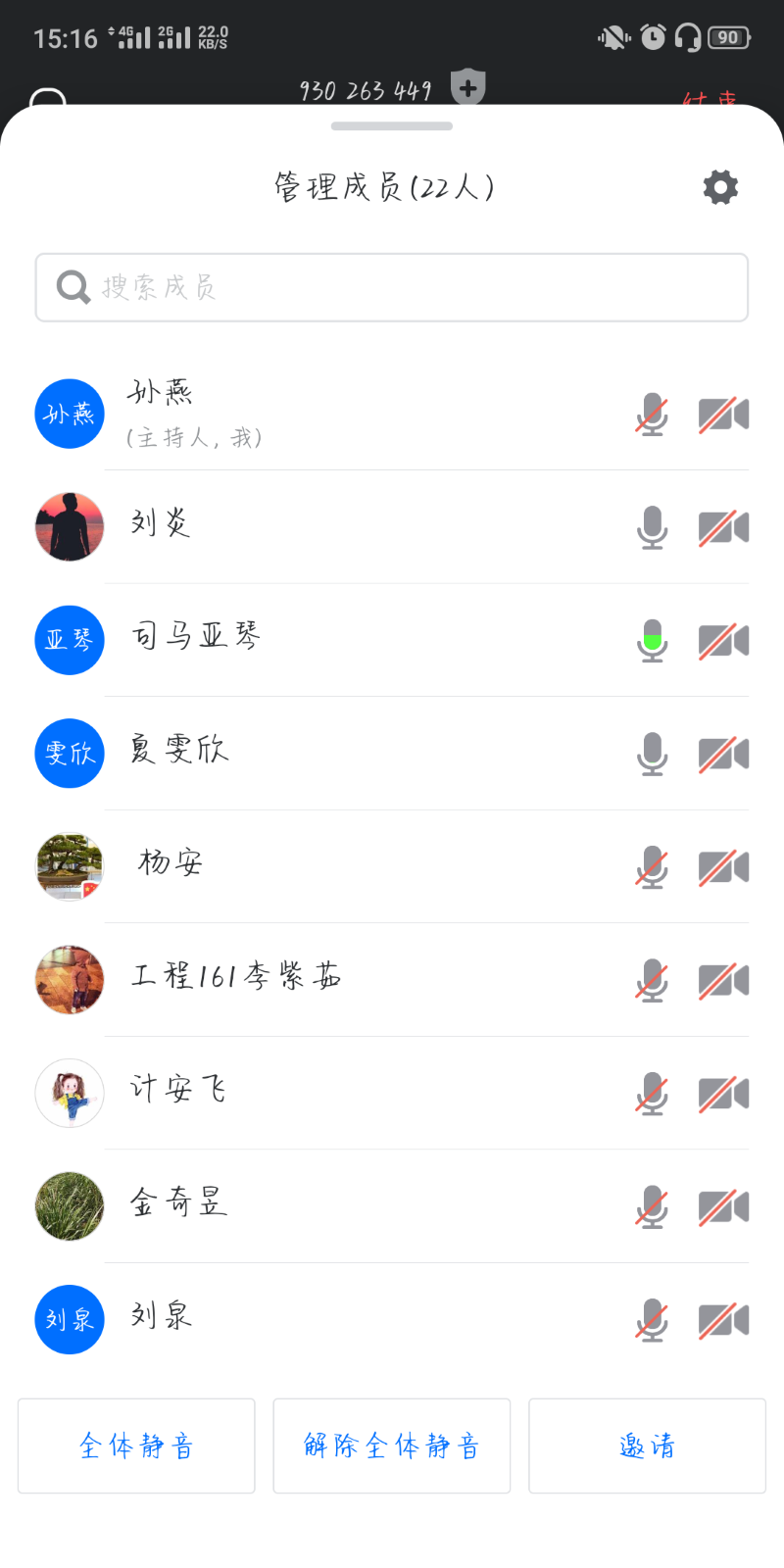Screen dimensions: 784x1568
Task: Tap 解除全体静音 to unmute all
Action: click(392, 1445)
